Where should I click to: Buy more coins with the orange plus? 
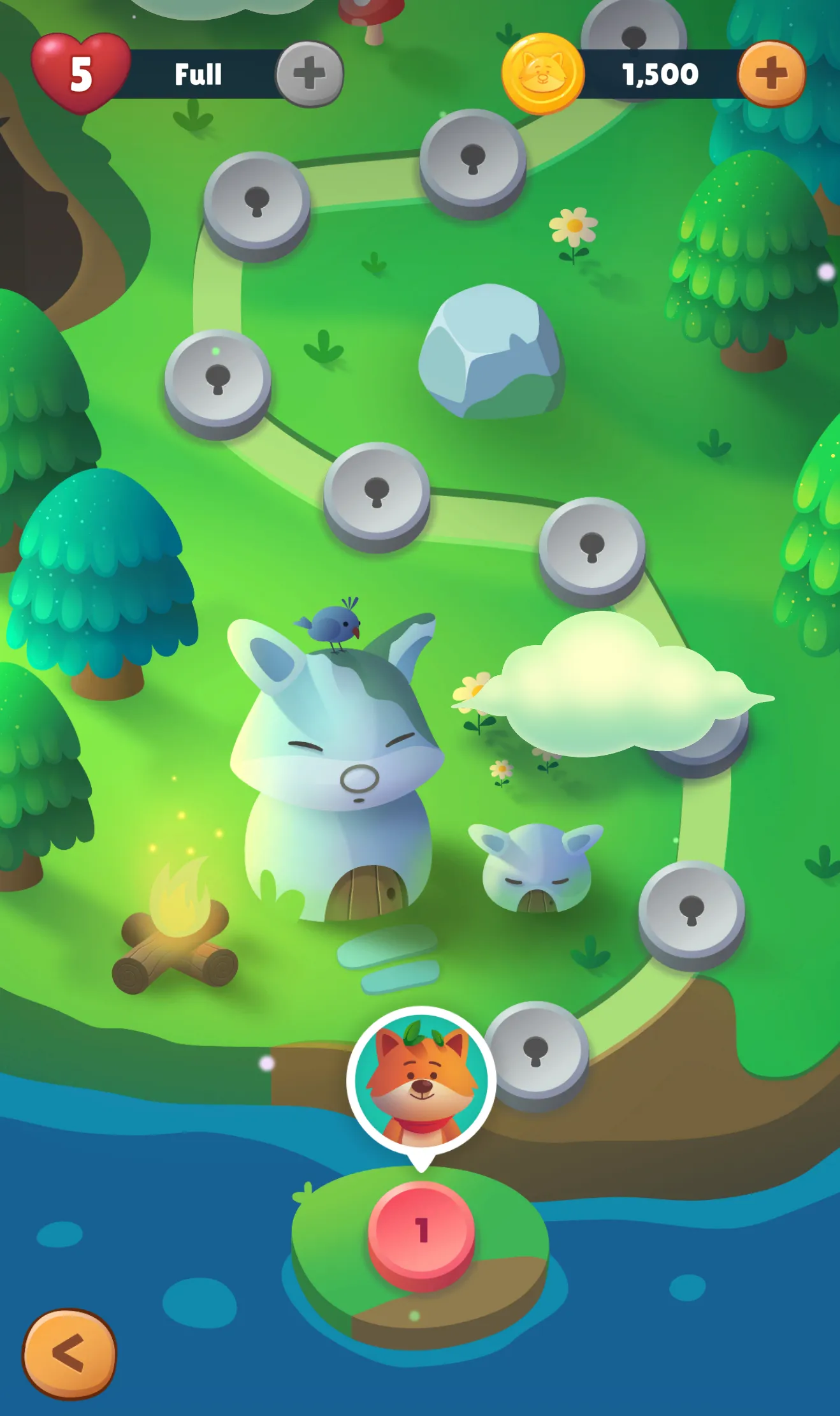771,73
